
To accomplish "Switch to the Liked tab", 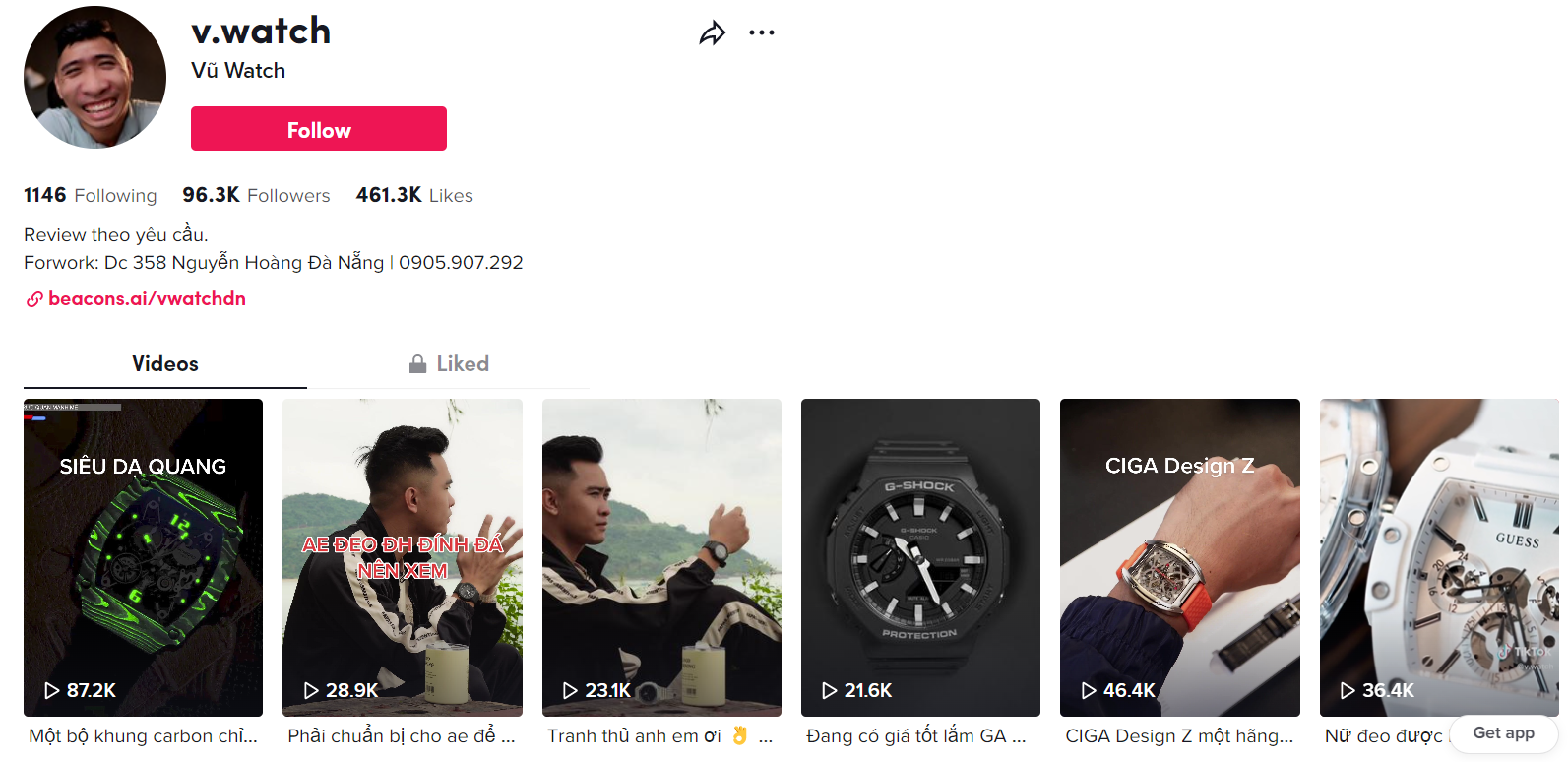I will point(449,364).
